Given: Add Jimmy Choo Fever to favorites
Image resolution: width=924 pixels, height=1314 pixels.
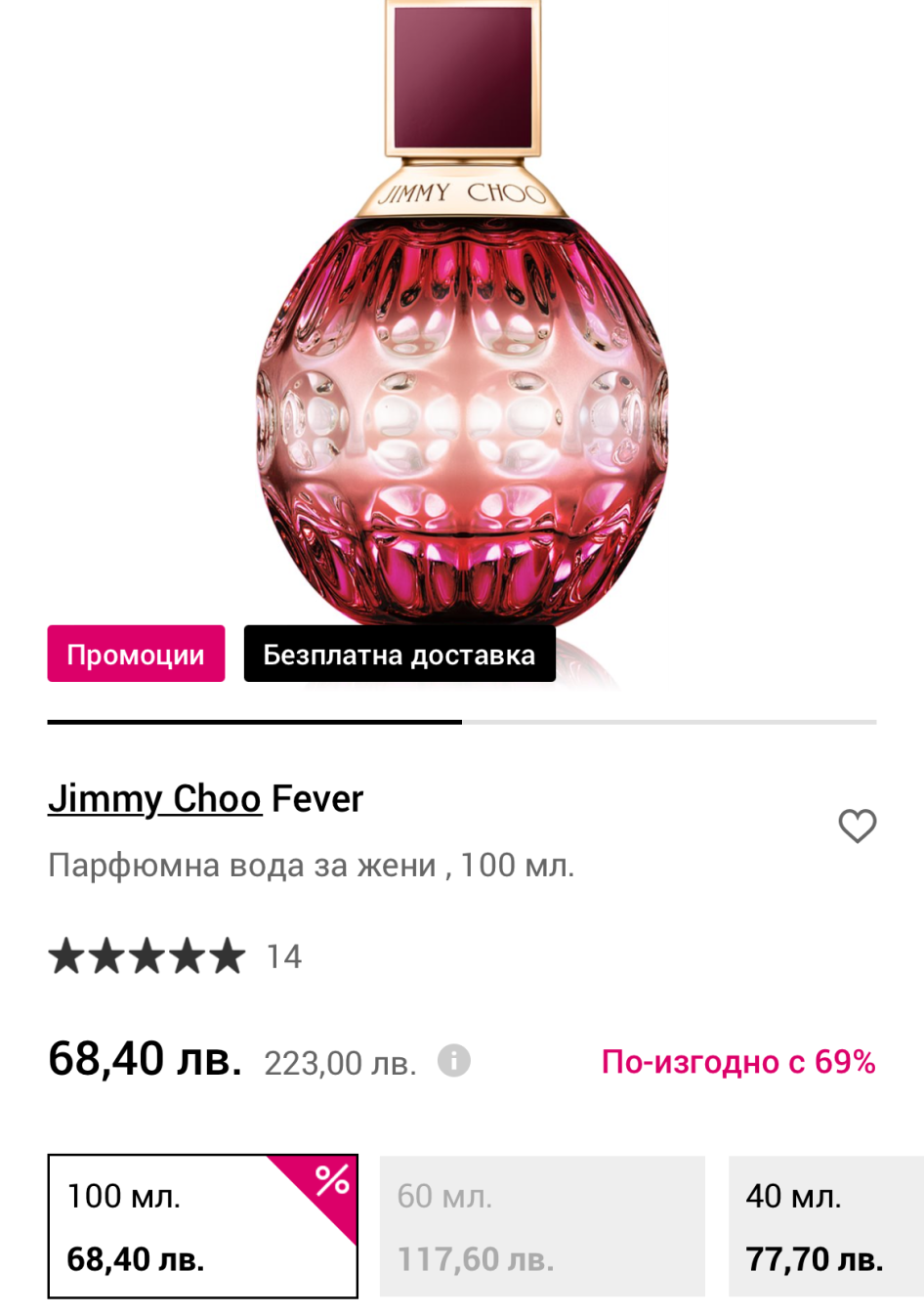Looking at the screenshot, I should 857,827.
